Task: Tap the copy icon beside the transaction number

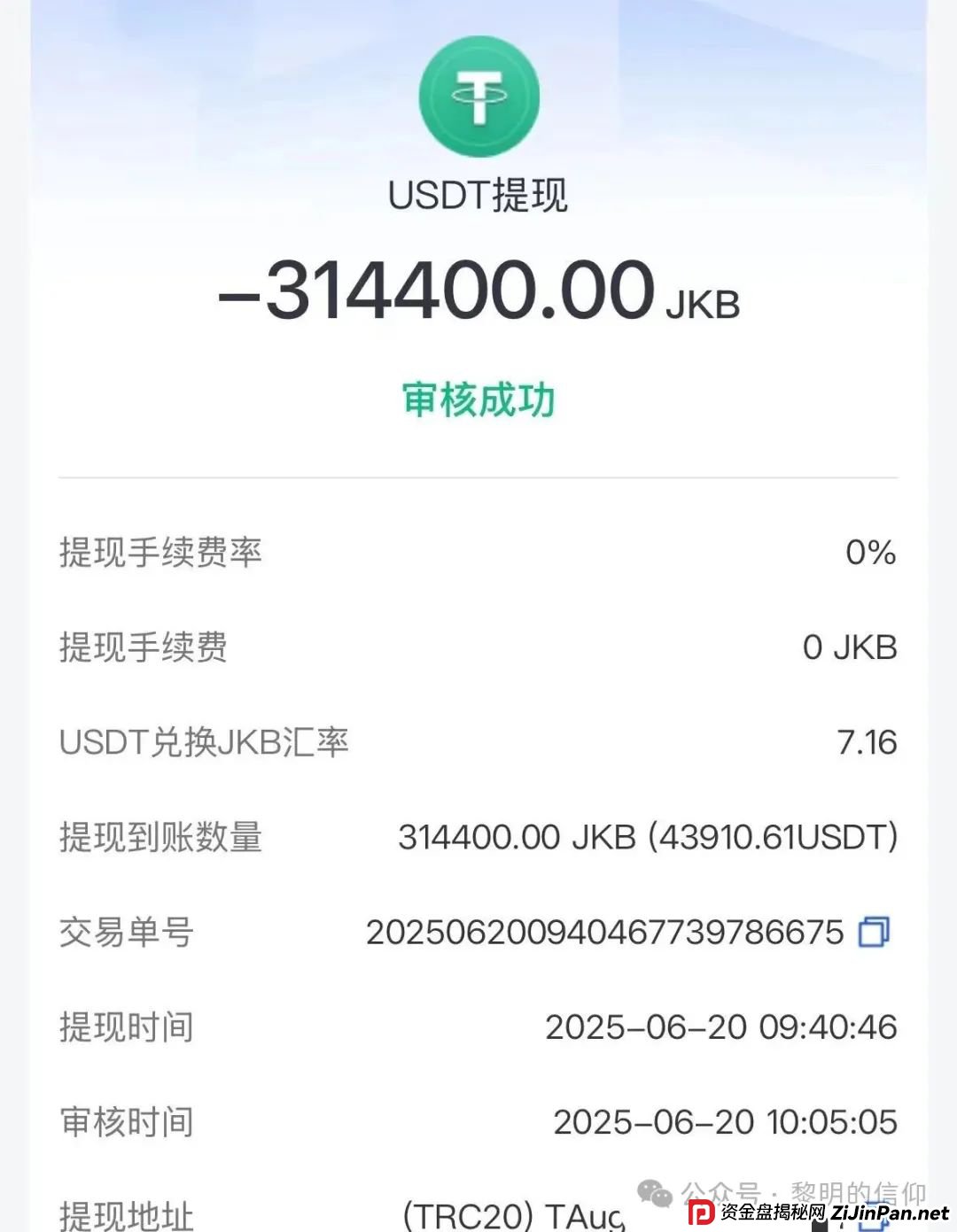Action: tap(872, 931)
